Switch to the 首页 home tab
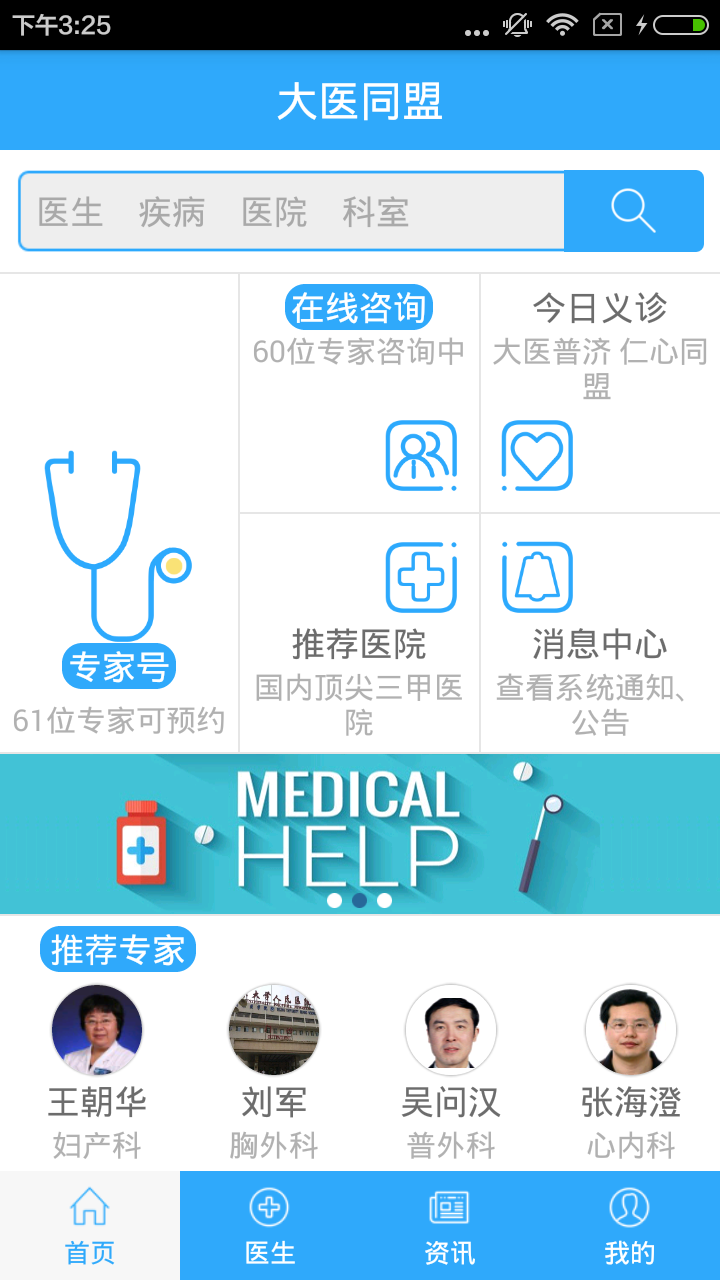The image size is (720, 1280). pyautogui.click(x=89, y=1225)
